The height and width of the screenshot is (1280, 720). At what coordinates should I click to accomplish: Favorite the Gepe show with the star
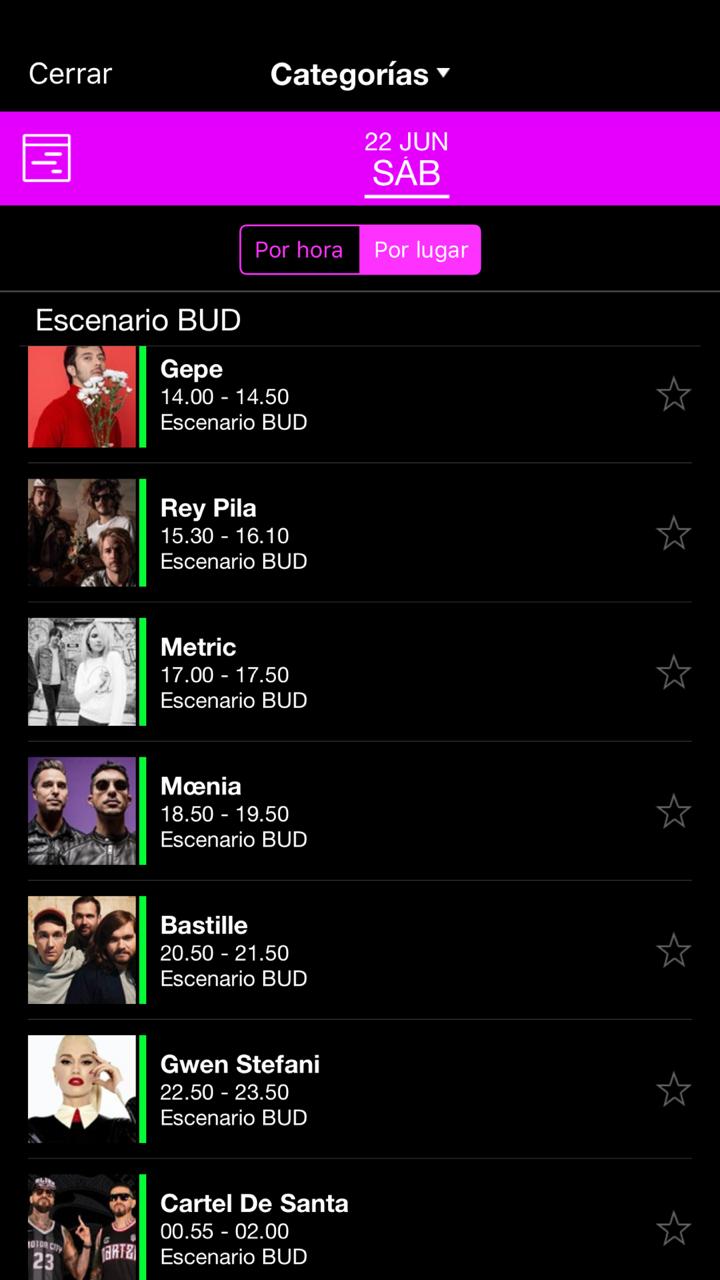[x=673, y=395]
